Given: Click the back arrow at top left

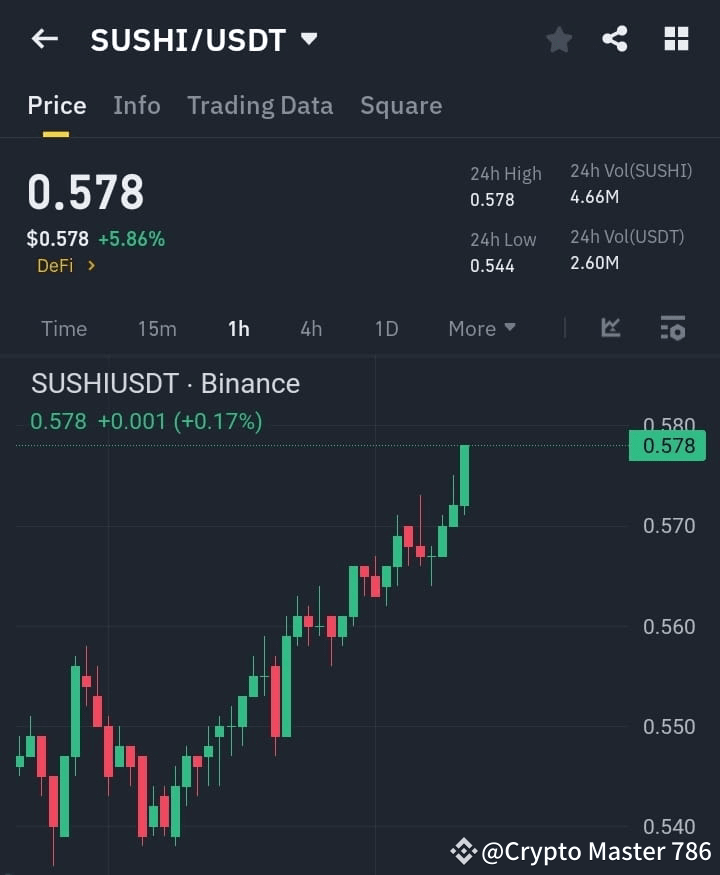Looking at the screenshot, I should (44, 39).
